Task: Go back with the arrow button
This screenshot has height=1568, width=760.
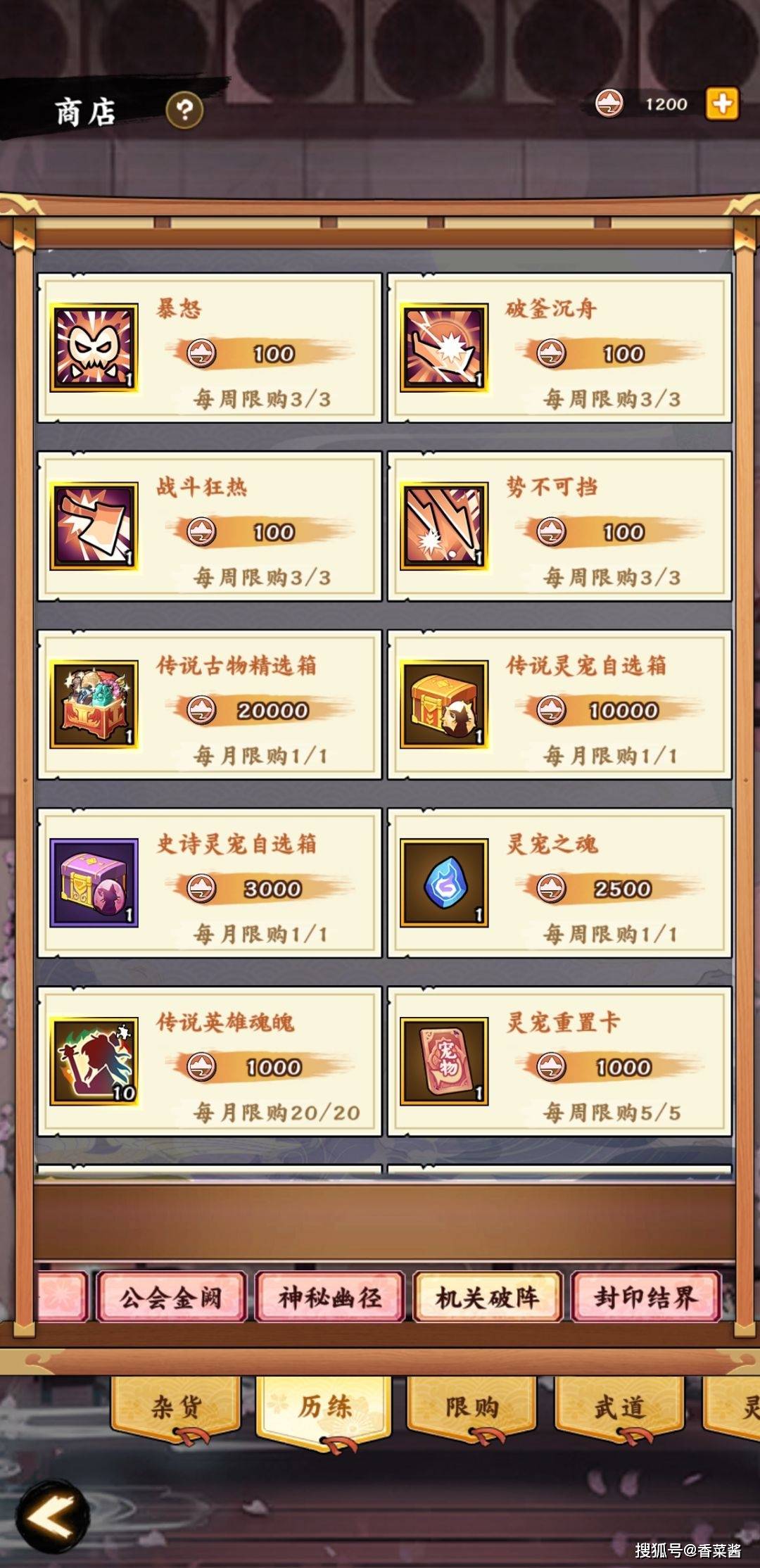Action: click(x=53, y=1517)
